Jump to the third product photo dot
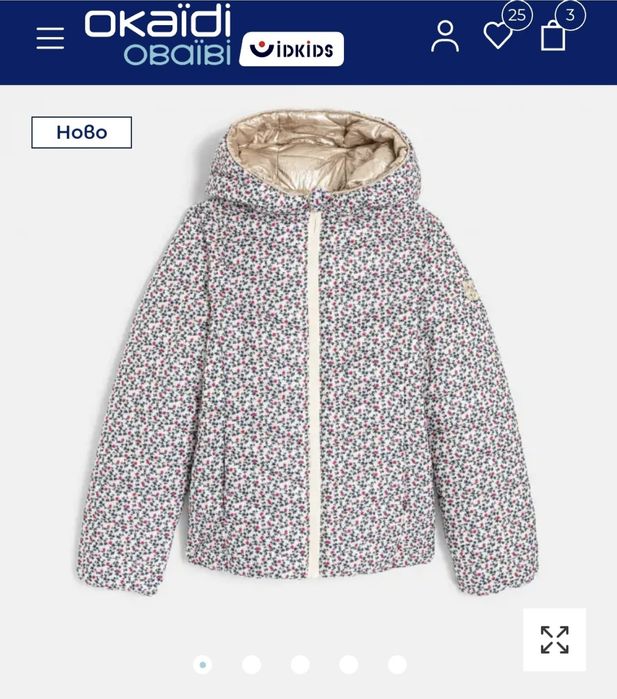The width and height of the screenshot is (617, 699). click(x=300, y=664)
